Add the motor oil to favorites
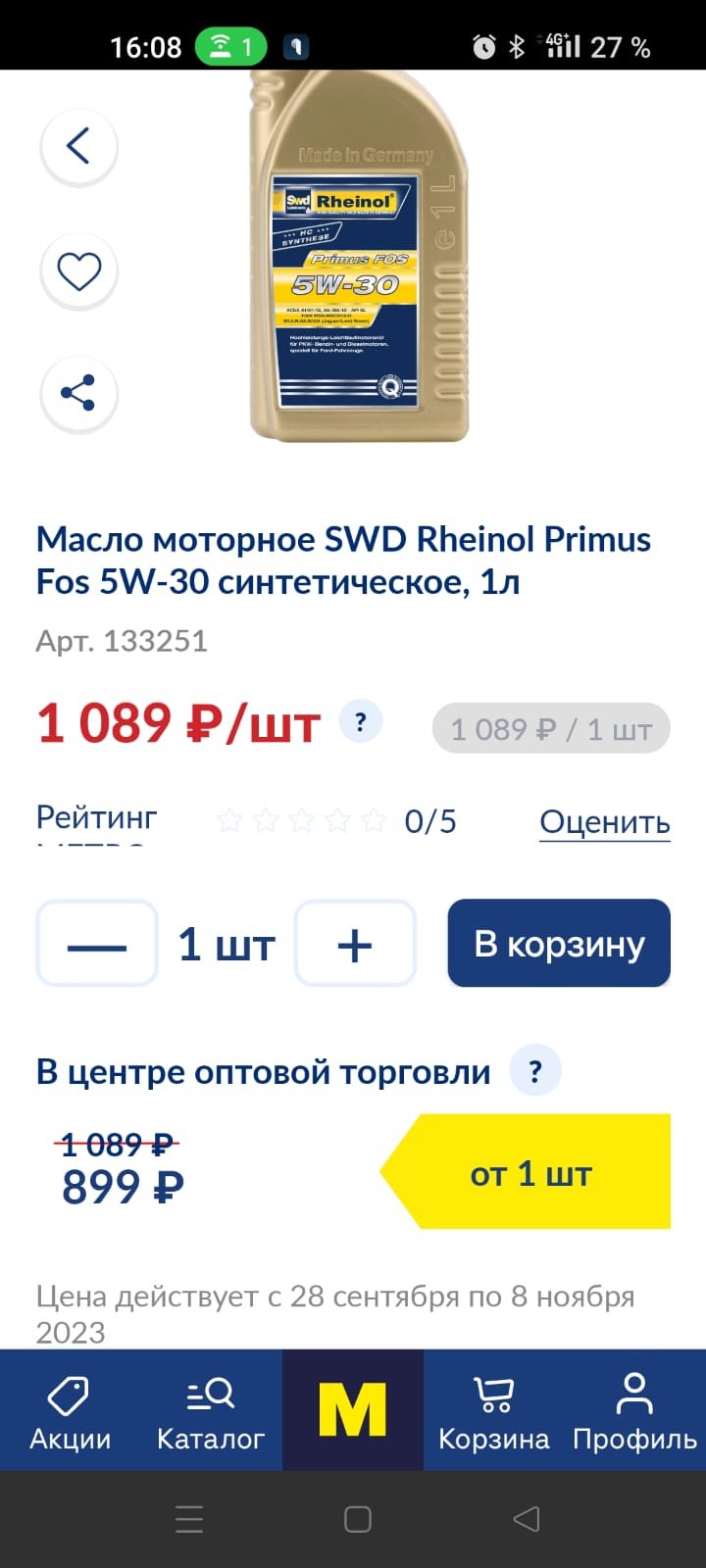 (x=78, y=270)
